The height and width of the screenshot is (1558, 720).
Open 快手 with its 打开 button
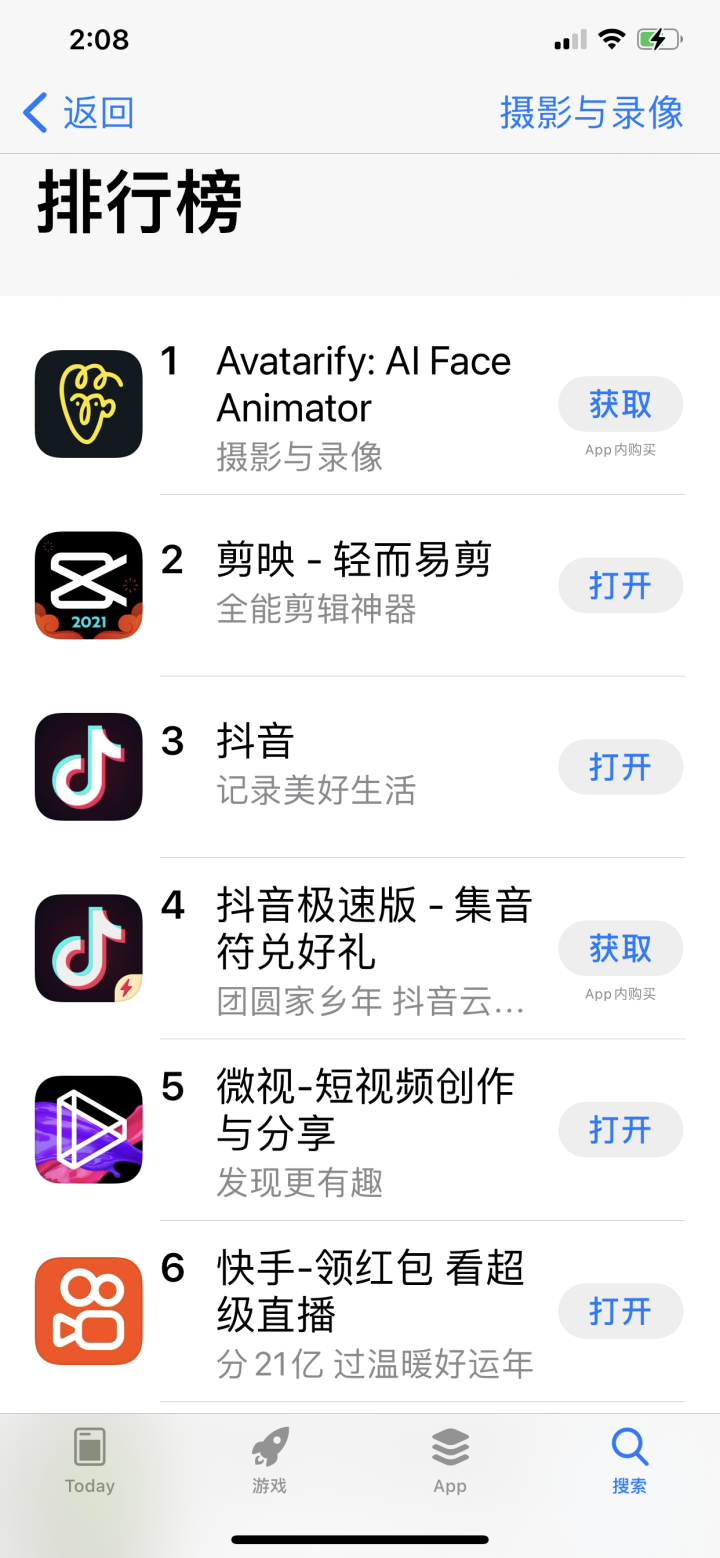(620, 1311)
